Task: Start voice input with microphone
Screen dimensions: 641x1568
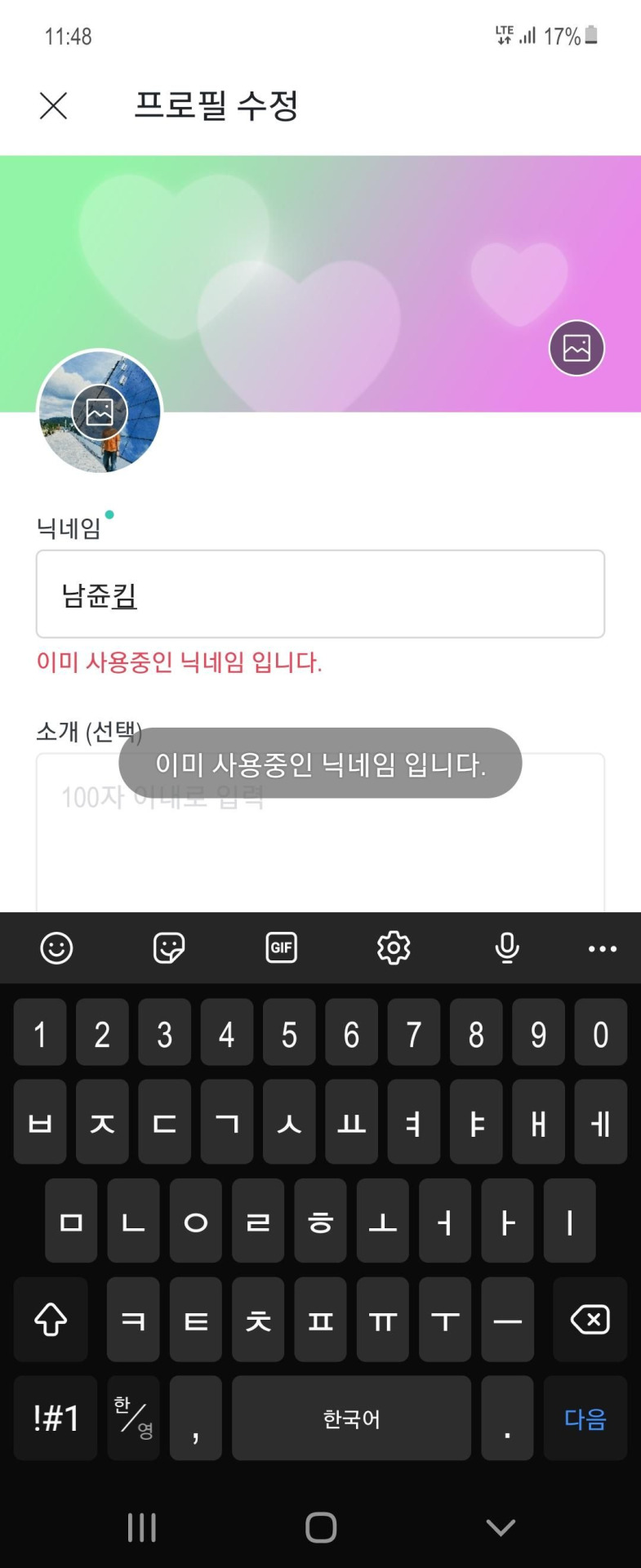Action: 506,948
